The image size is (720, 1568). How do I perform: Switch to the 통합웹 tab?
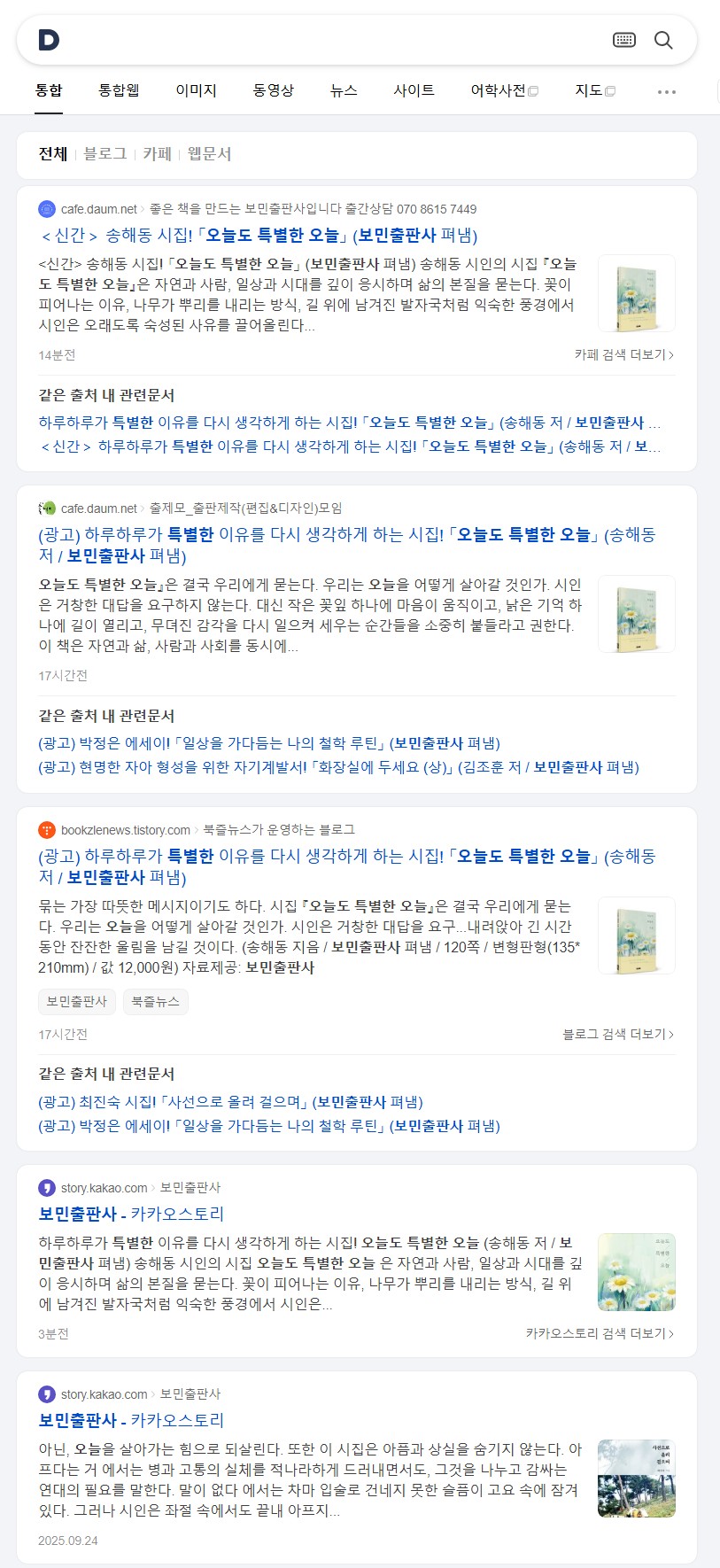(119, 90)
